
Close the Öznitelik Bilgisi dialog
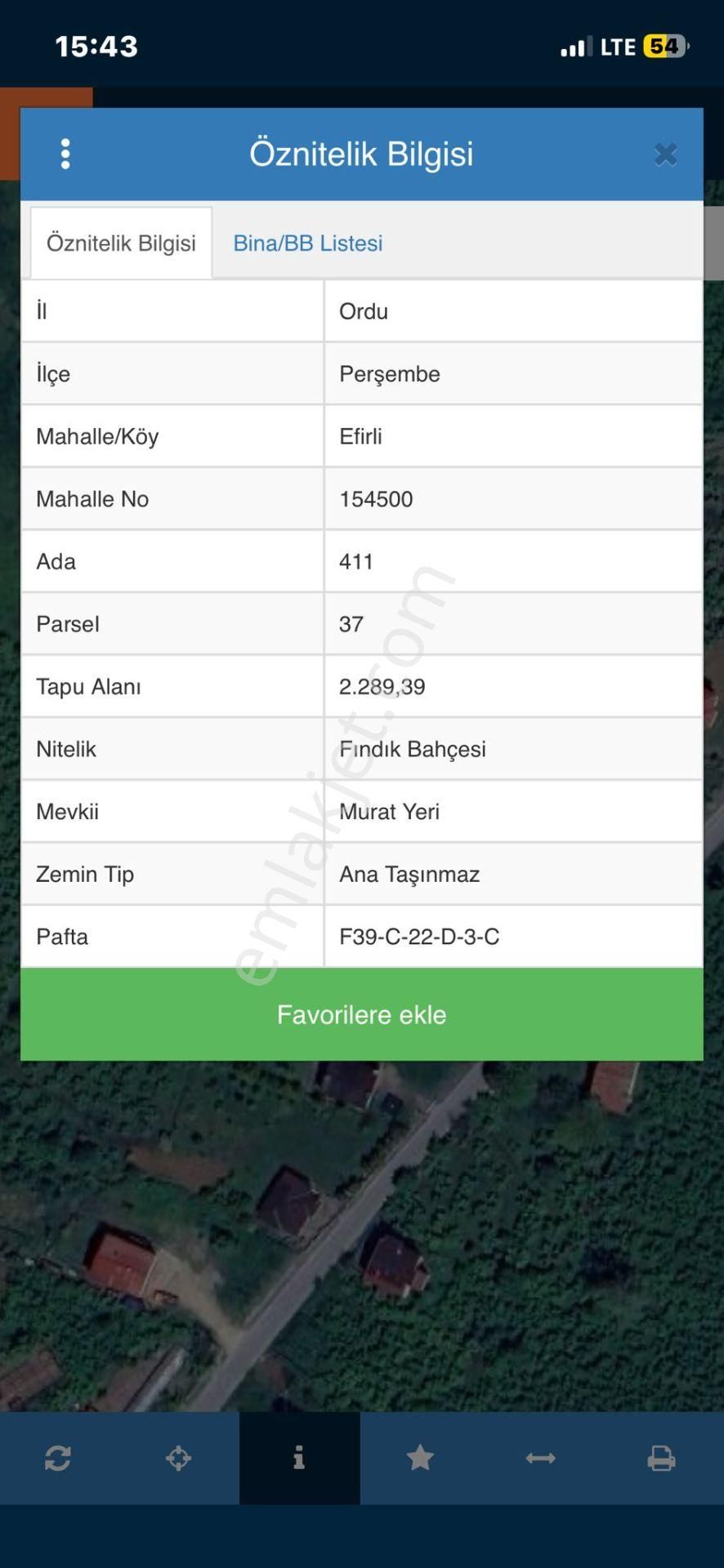(665, 154)
